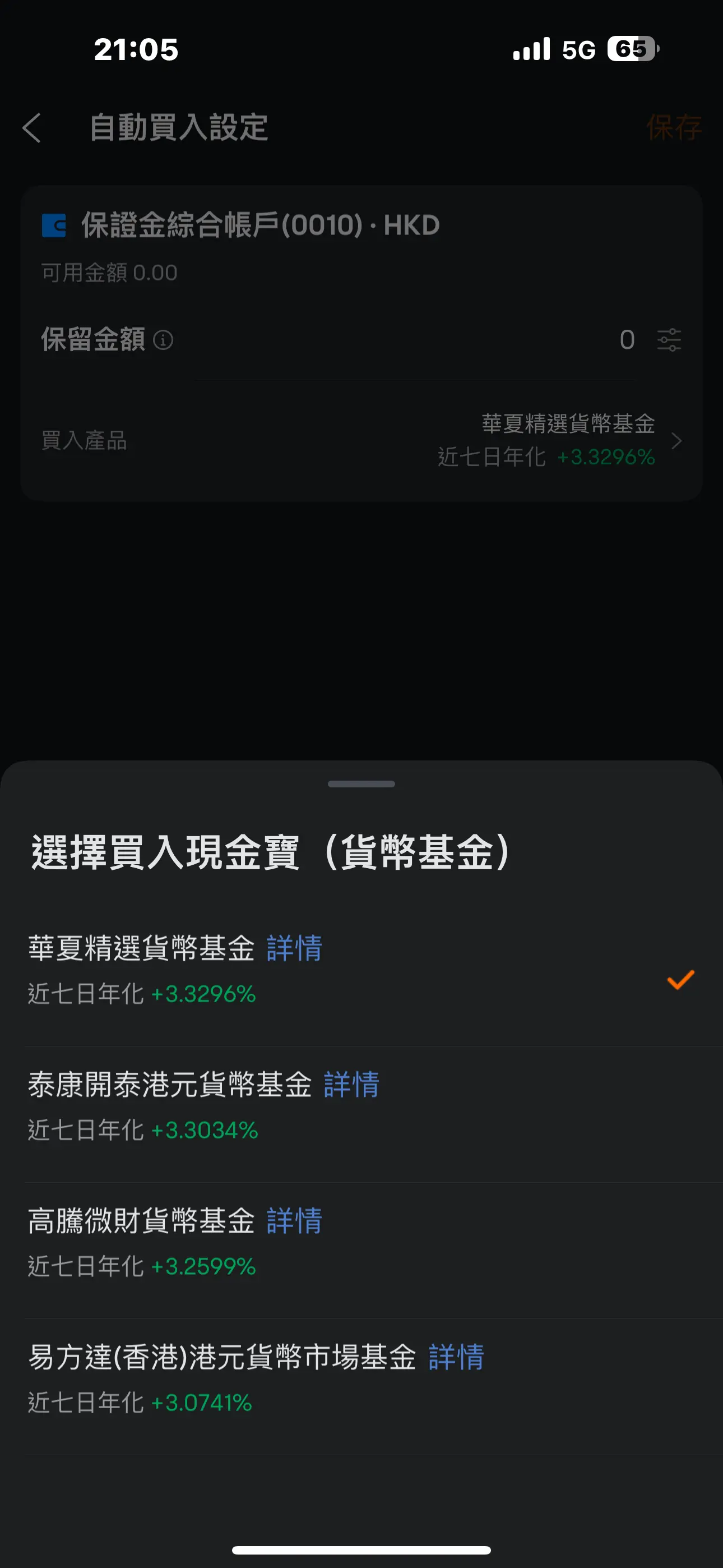Show 詳情 for 易方達(香港)港元貨幣市場基金
The image size is (723, 1568).
456,1357
